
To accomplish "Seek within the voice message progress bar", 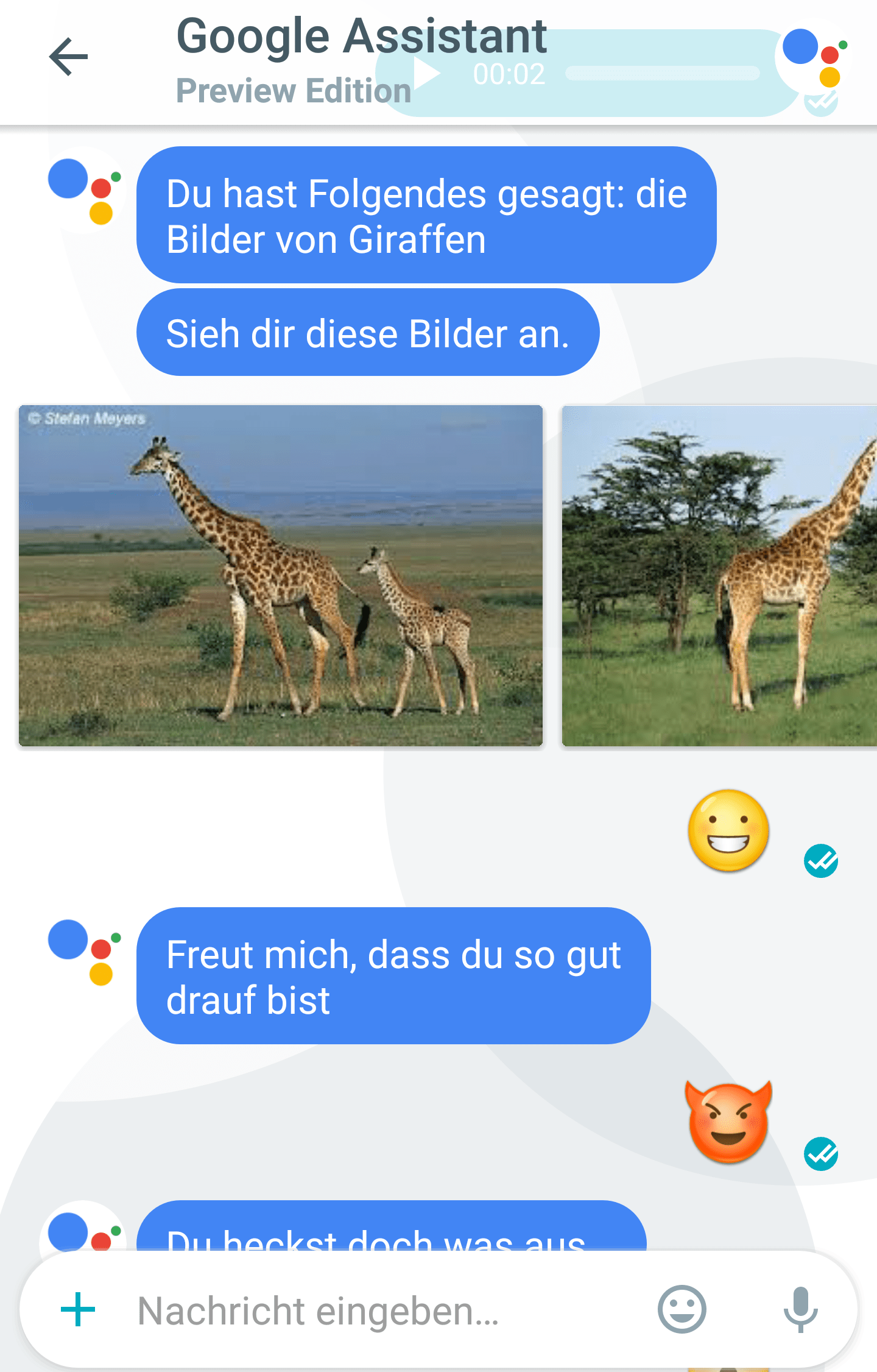I will (x=663, y=74).
